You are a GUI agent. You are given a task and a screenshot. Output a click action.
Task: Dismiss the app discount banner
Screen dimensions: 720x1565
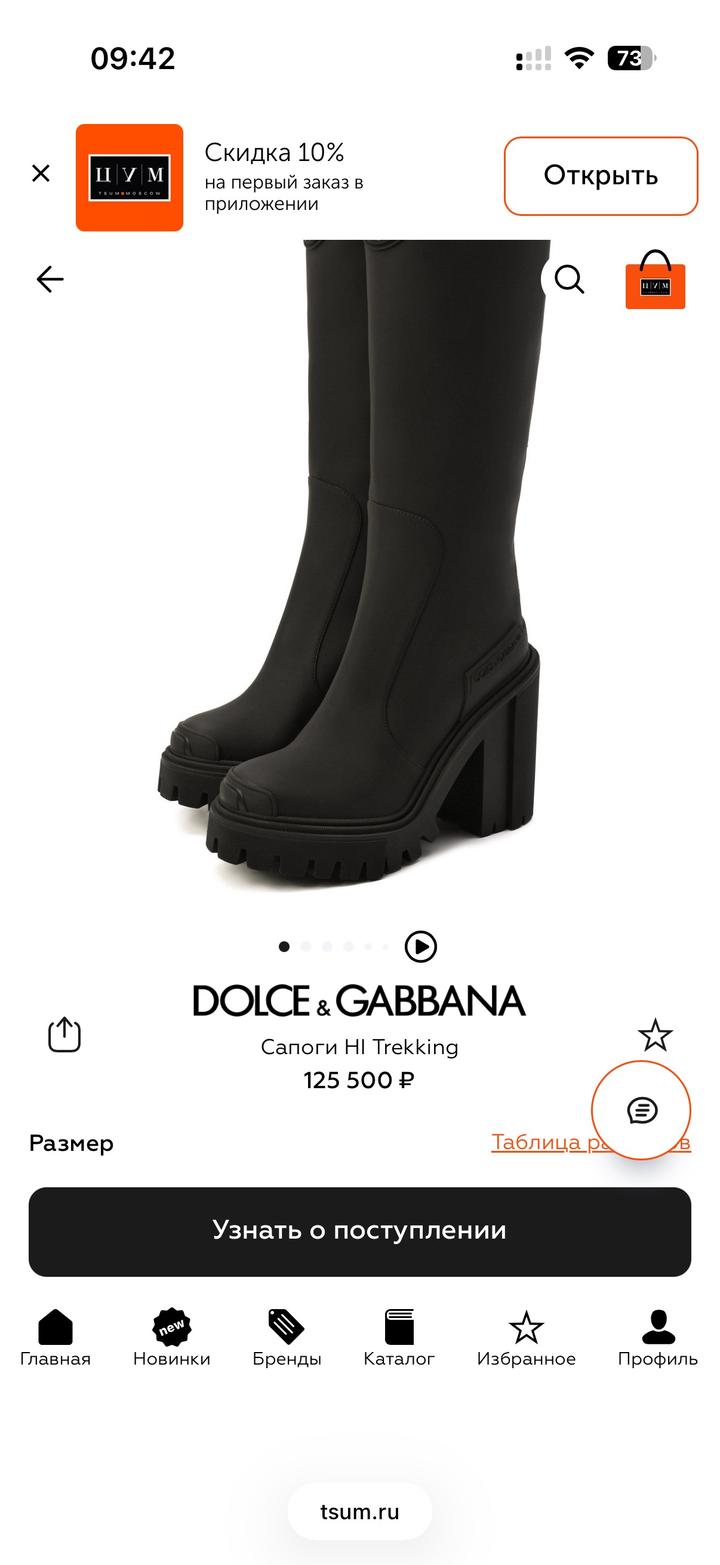tap(41, 174)
